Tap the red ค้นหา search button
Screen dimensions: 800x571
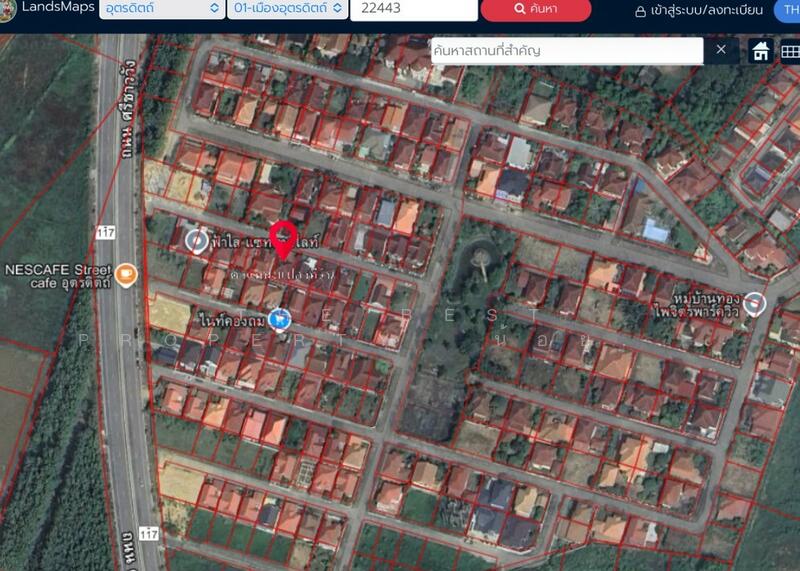(x=535, y=9)
